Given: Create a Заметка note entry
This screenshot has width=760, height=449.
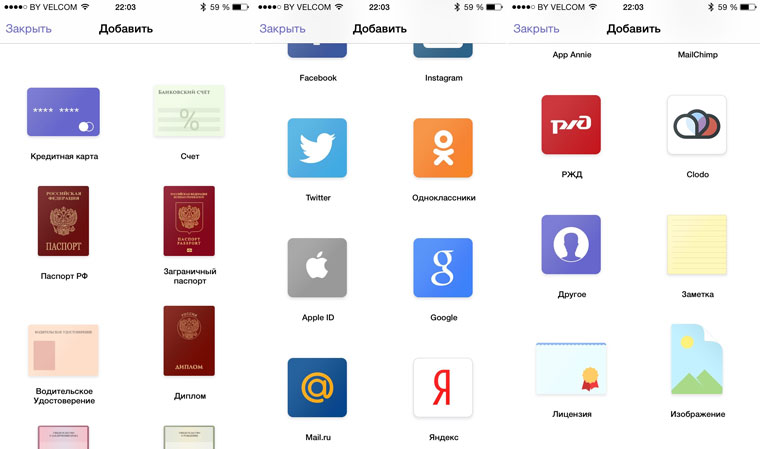Looking at the screenshot, I should point(697,245).
